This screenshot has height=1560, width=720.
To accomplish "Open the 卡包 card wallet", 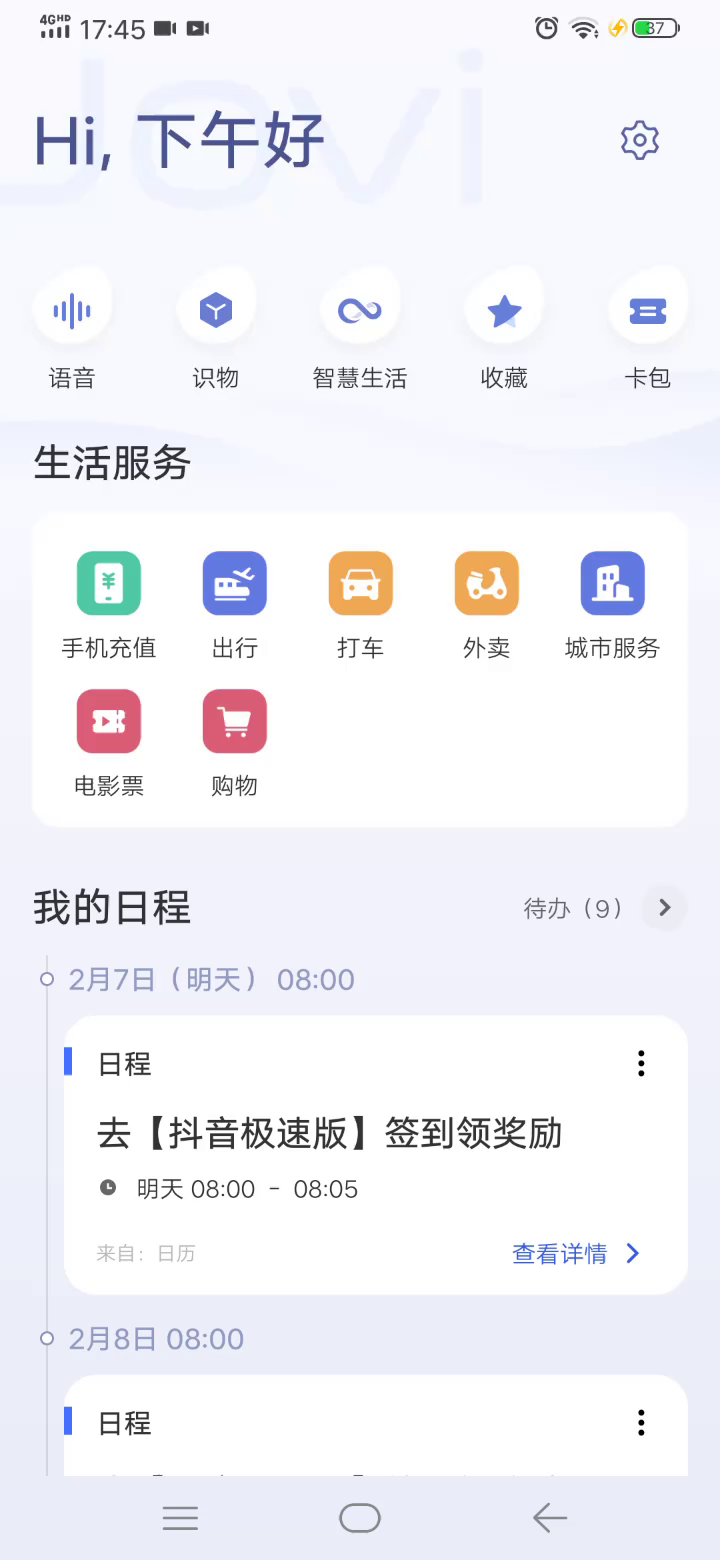I will tap(648, 311).
